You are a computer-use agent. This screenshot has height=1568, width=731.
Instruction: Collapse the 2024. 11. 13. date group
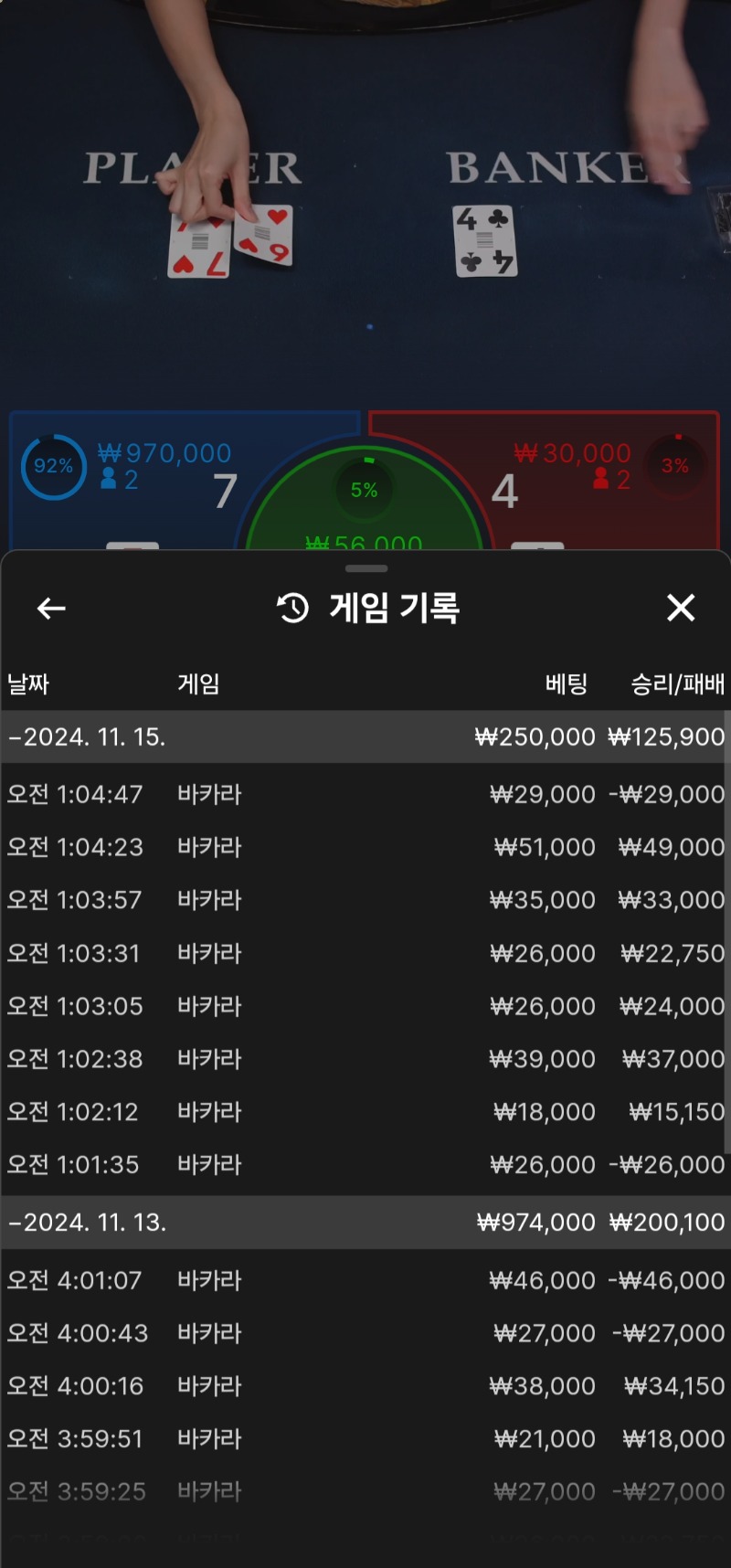click(365, 1223)
